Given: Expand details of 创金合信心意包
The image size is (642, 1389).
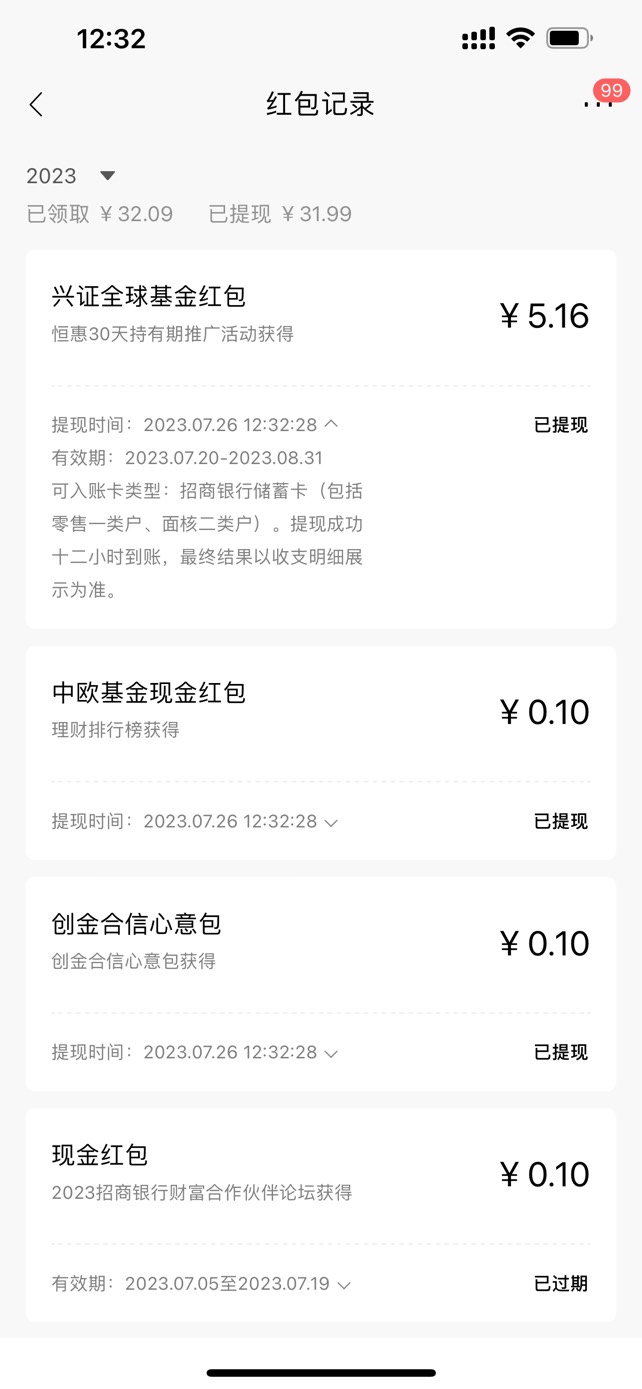Looking at the screenshot, I should (x=332, y=1053).
